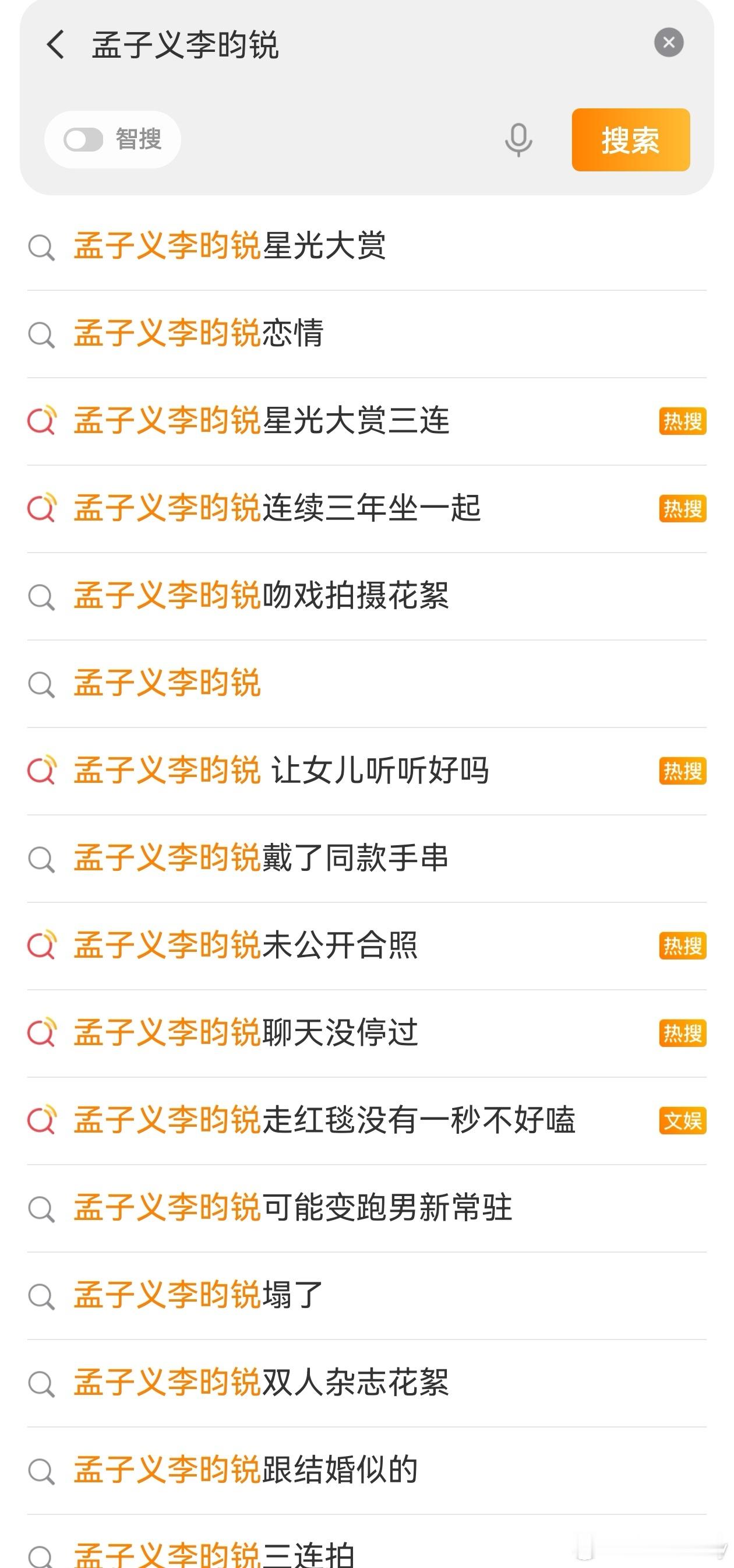
Task: Tap the hot-search flame icon next to 星光大赏三连
Action: 41,421
